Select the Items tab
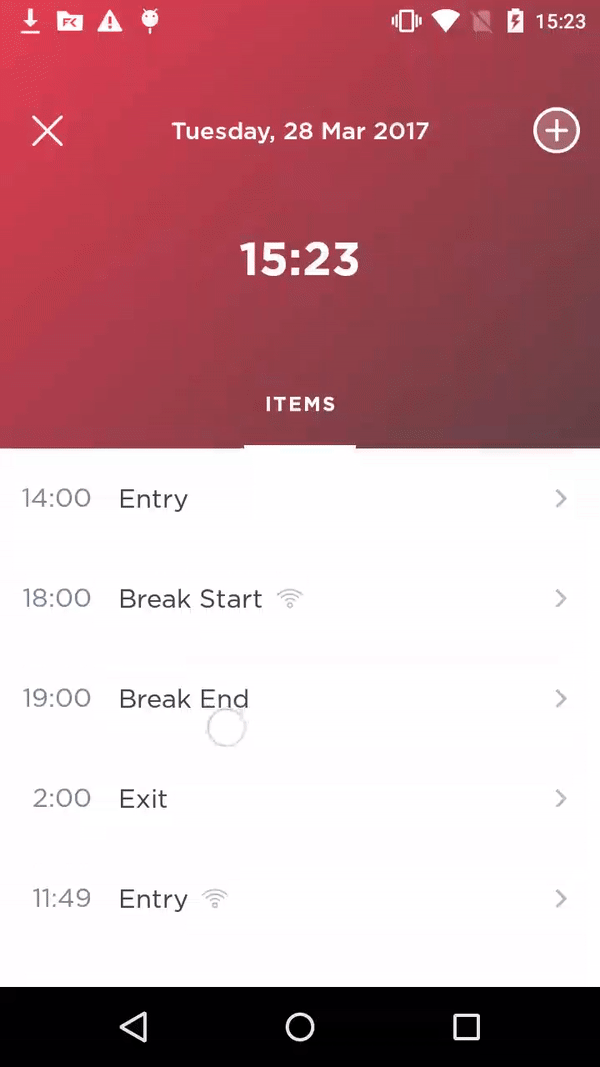 [x=300, y=405]
